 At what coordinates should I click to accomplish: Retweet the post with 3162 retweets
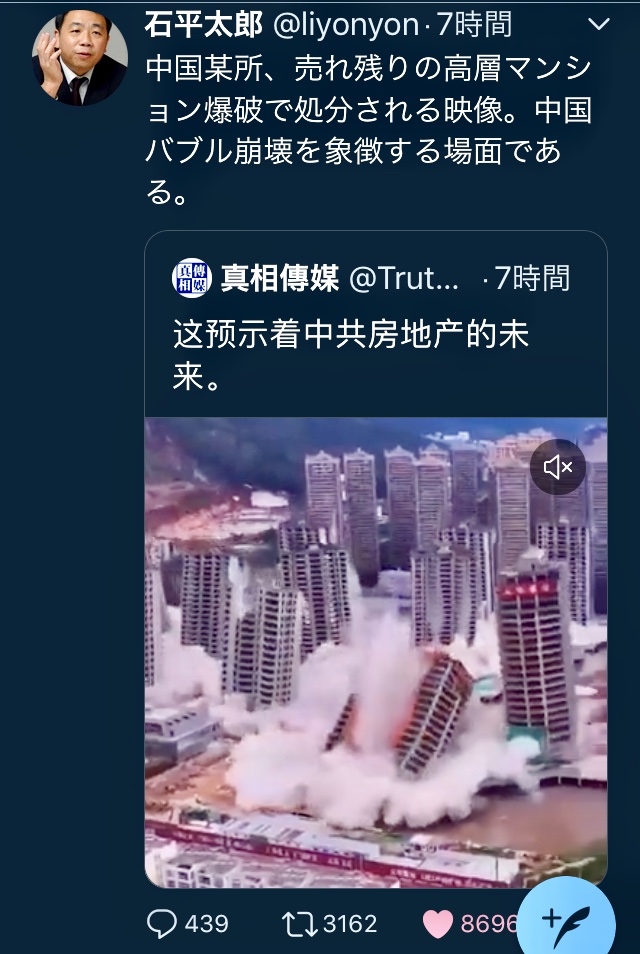[299, 923]
